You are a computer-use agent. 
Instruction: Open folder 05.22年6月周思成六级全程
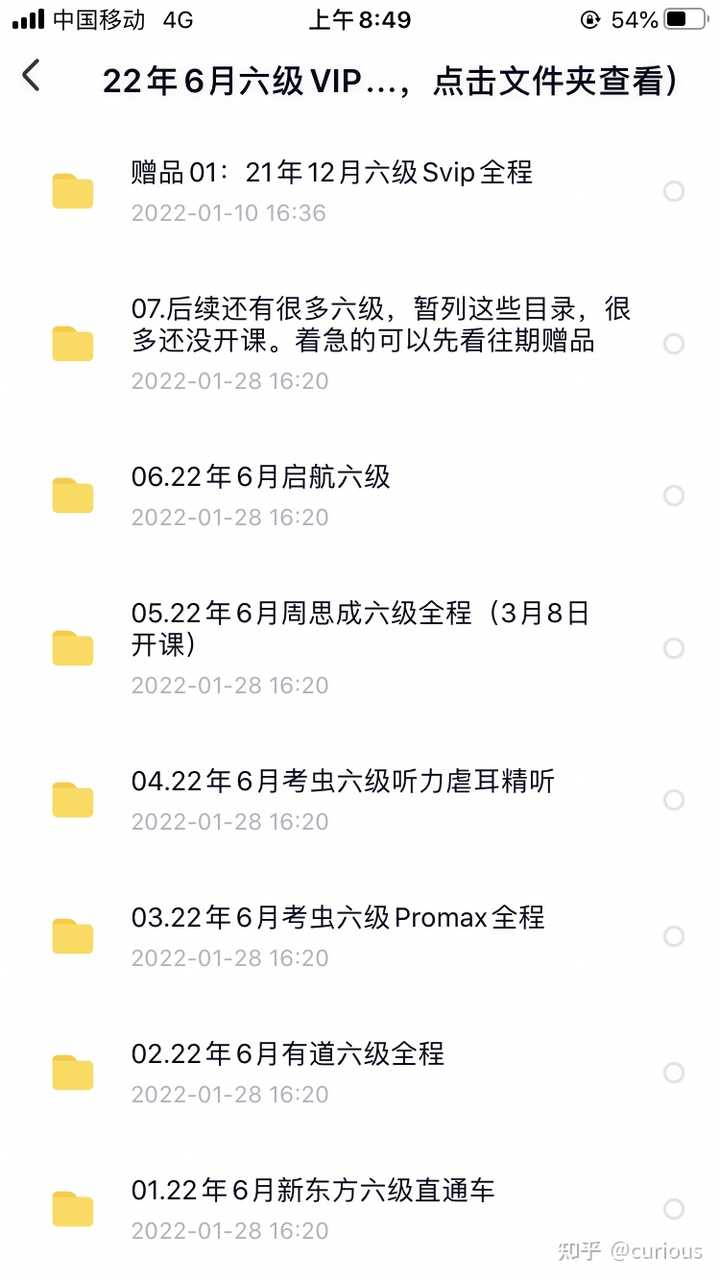point(360,648)
